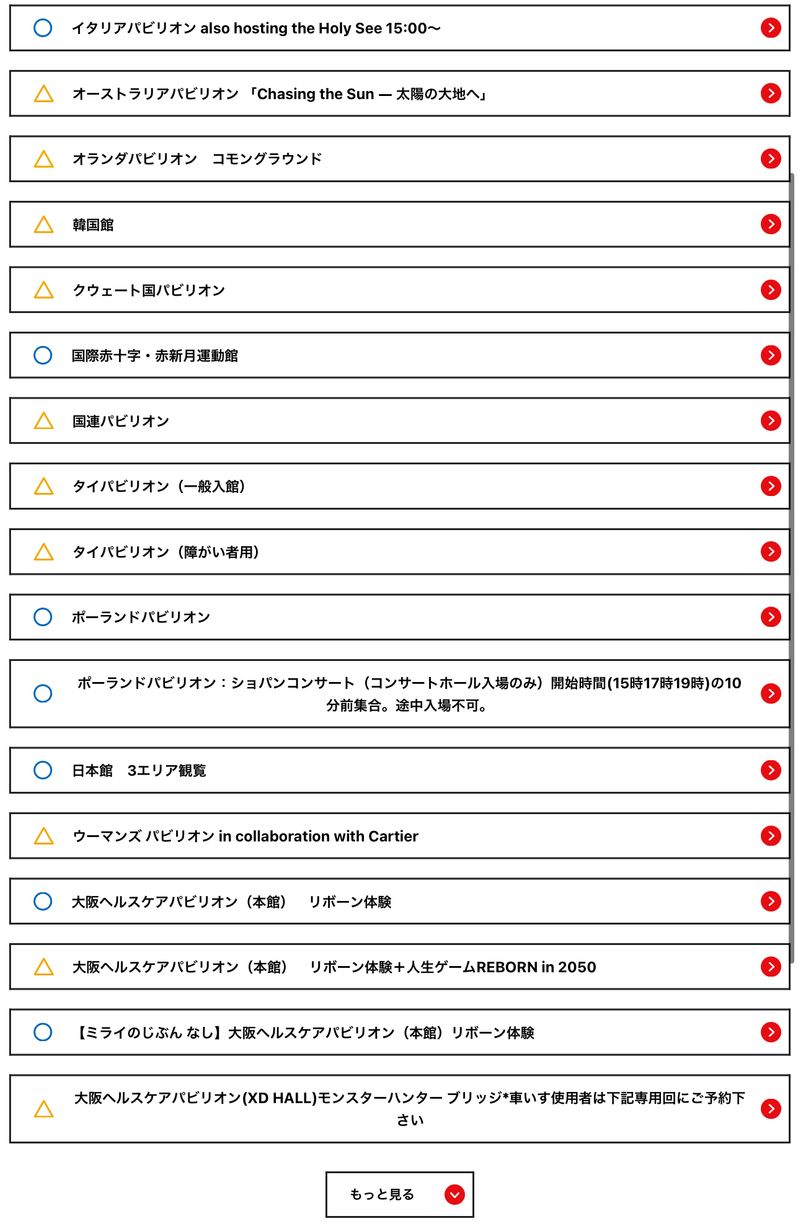Select オーストラリアパビリオン Chasing the Sun
This screenshot has height=1231, width=800.
399,94
